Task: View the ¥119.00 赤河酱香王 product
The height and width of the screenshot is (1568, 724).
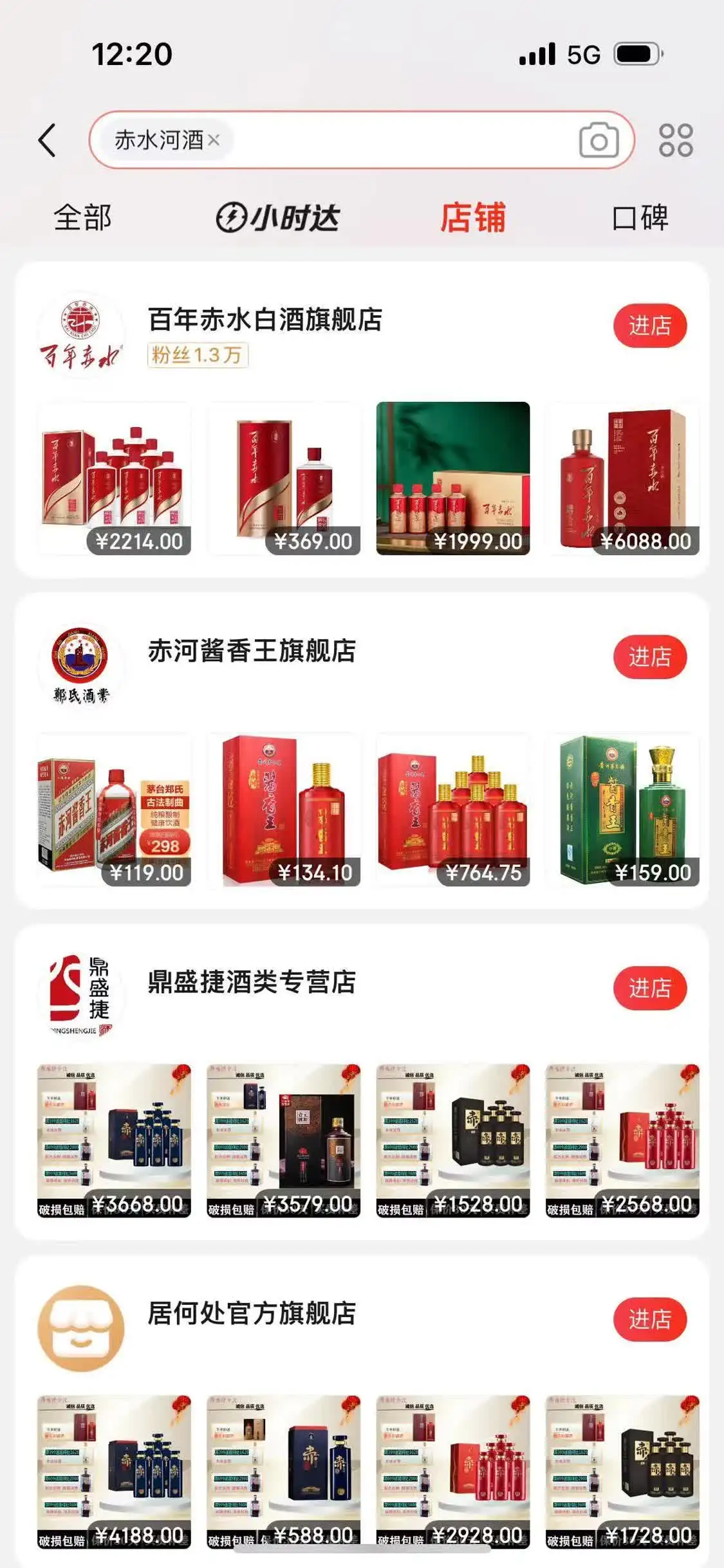Action: pos(114,809)
